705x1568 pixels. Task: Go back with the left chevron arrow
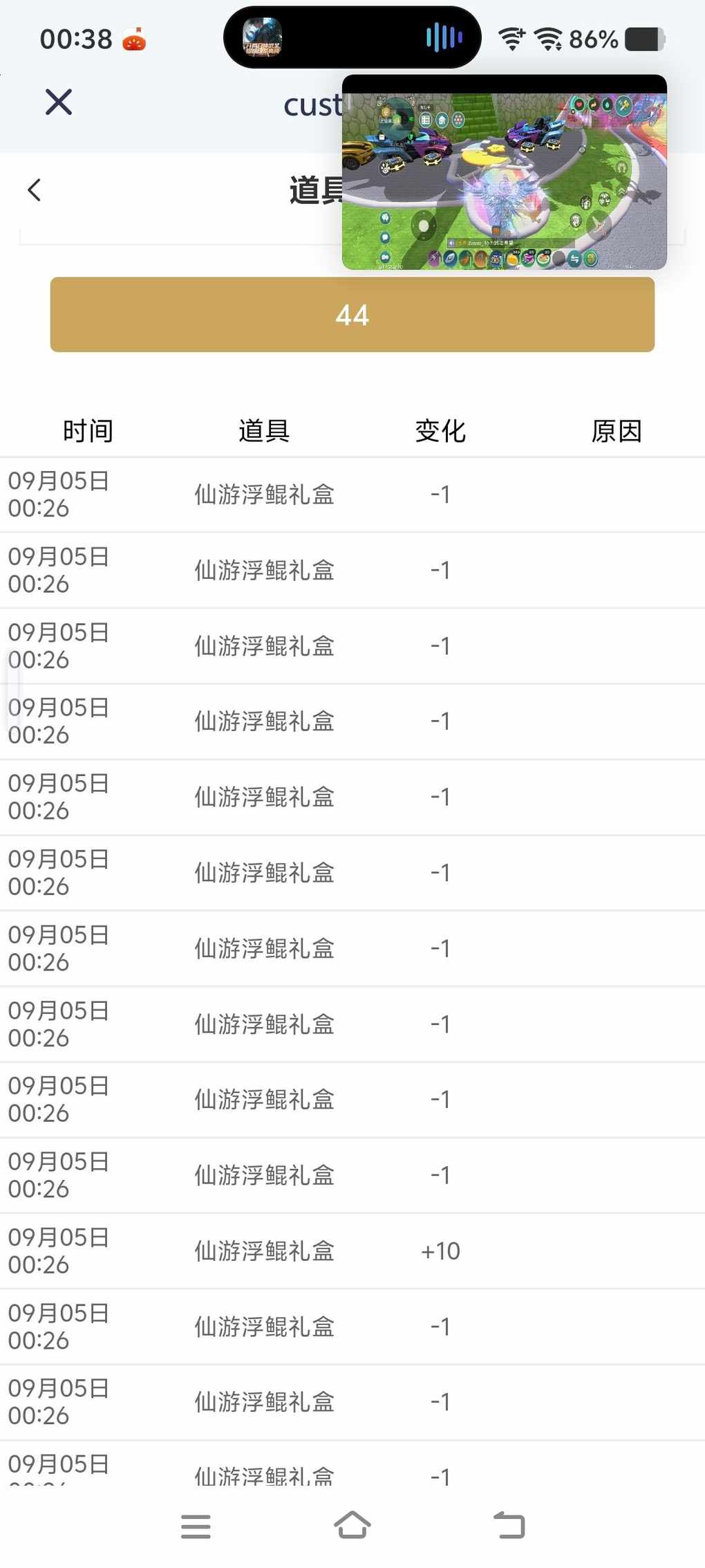(34, 190)
